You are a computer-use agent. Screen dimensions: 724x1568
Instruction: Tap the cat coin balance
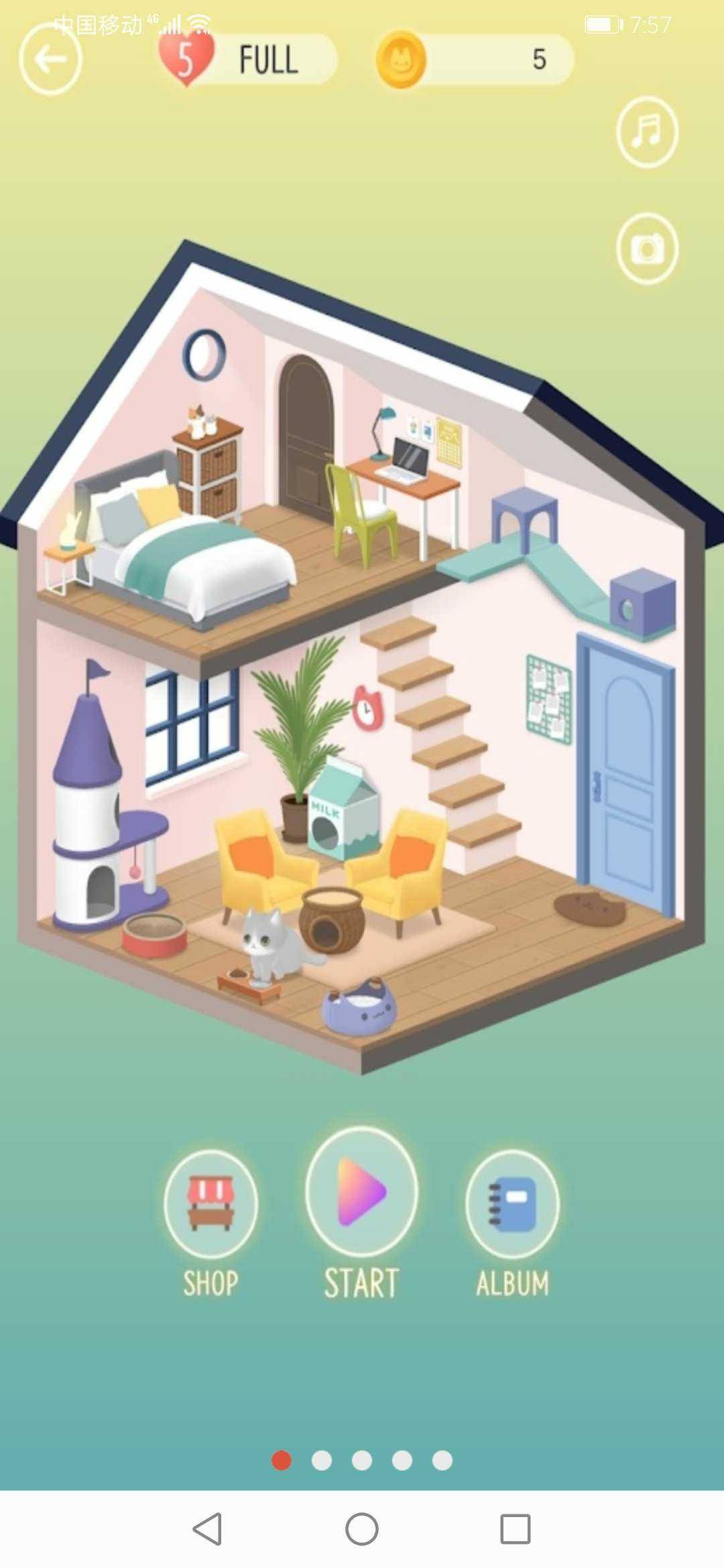(x=475, y=60)
